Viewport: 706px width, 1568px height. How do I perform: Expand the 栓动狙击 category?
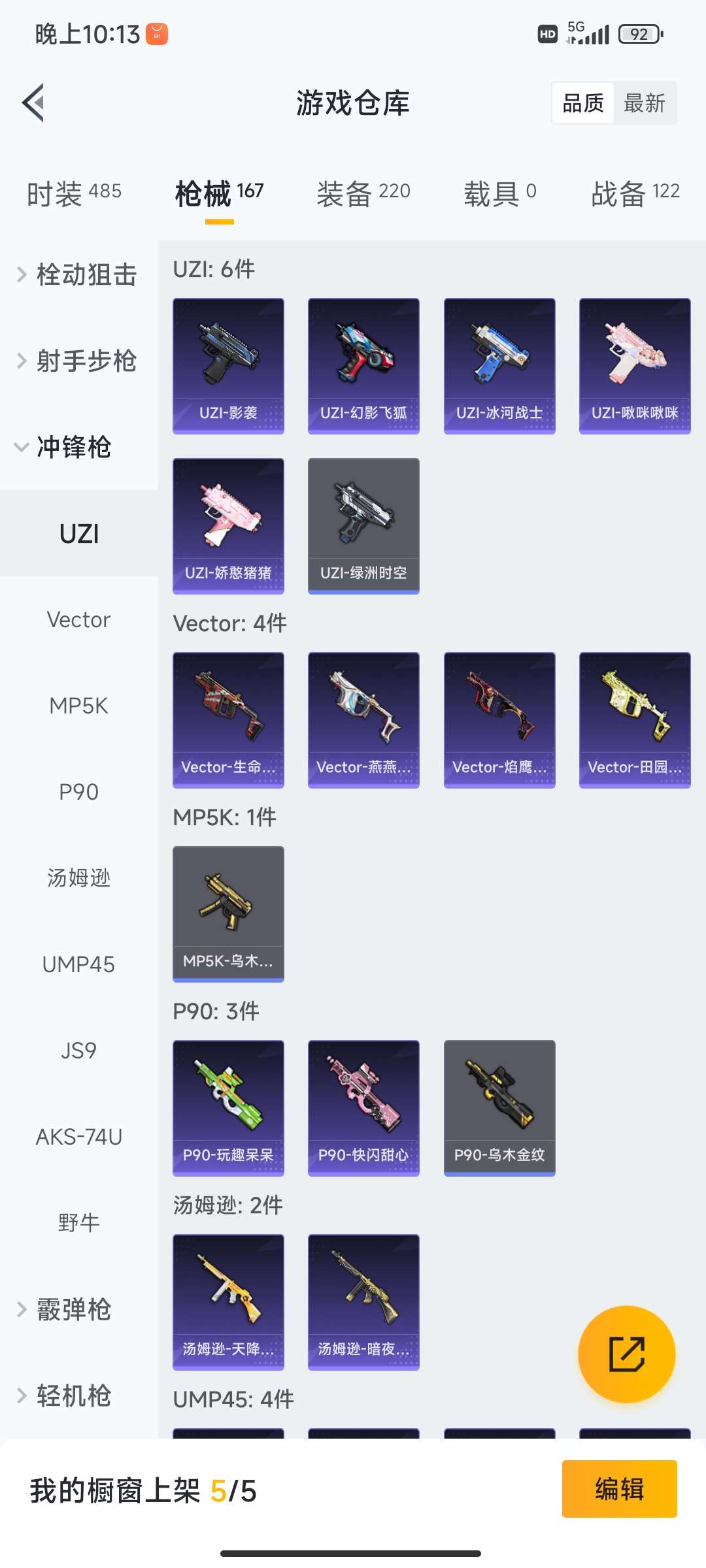pos(78,275)
